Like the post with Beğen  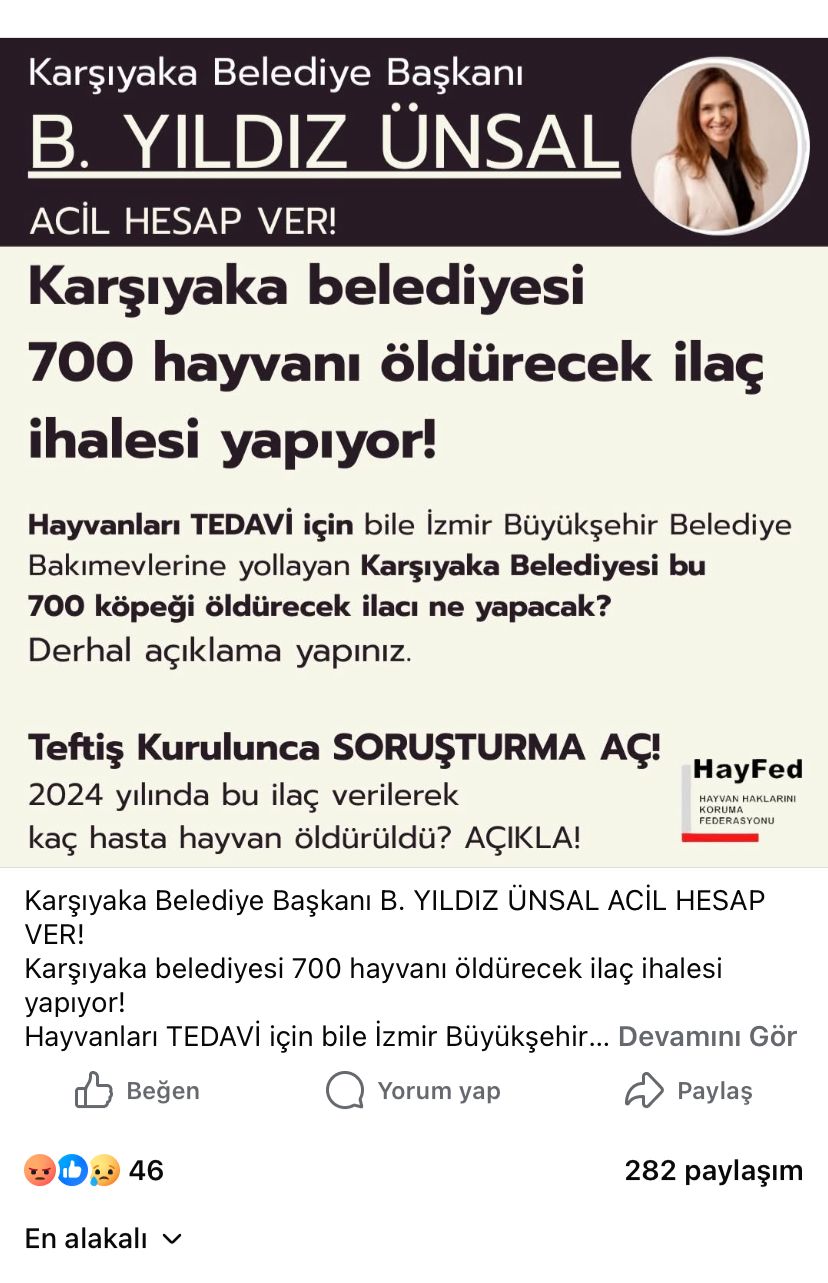tap(138, 1091)
